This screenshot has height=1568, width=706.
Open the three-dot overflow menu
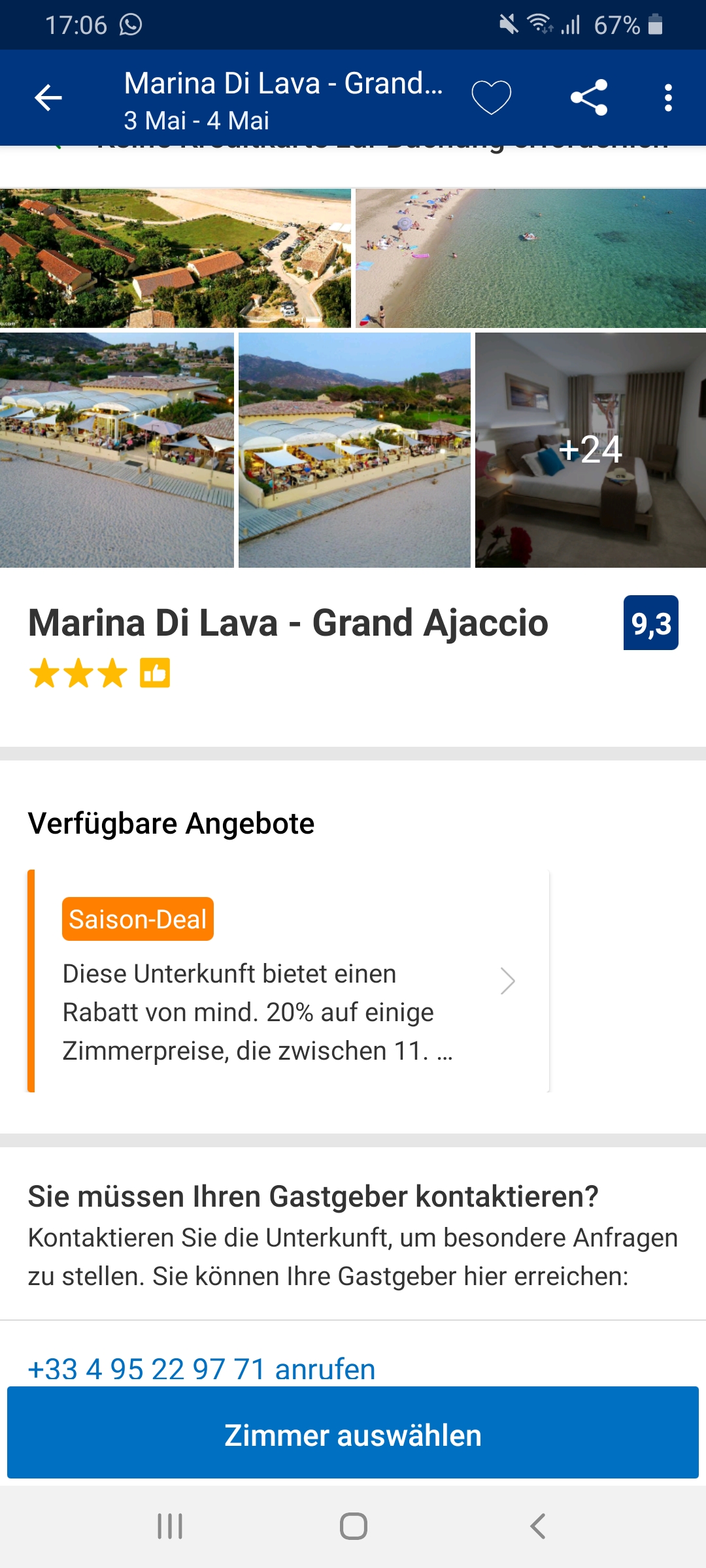click(x=667, y=98)
